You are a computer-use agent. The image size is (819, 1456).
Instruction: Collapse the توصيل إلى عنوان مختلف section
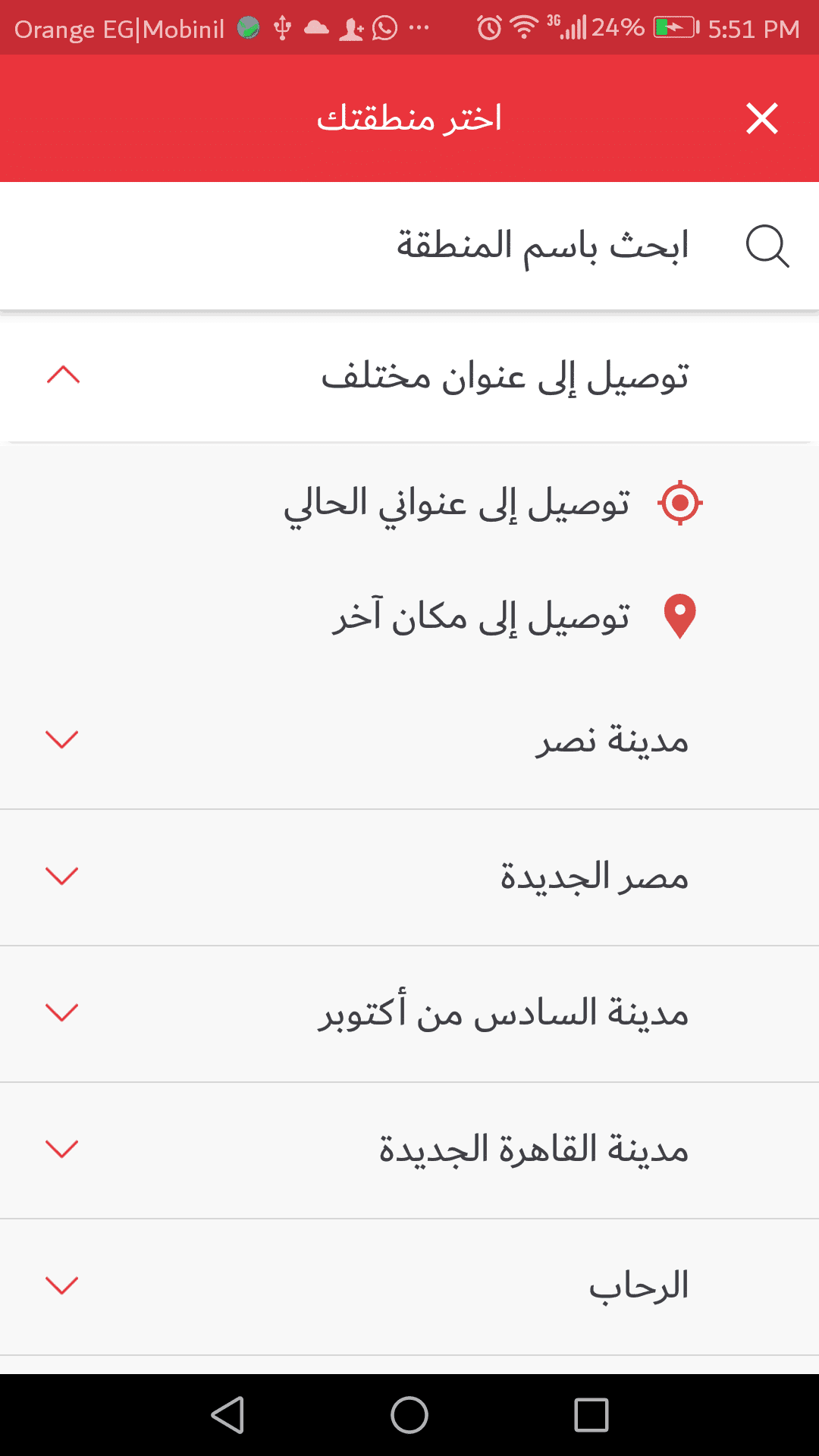coord(64,375)
